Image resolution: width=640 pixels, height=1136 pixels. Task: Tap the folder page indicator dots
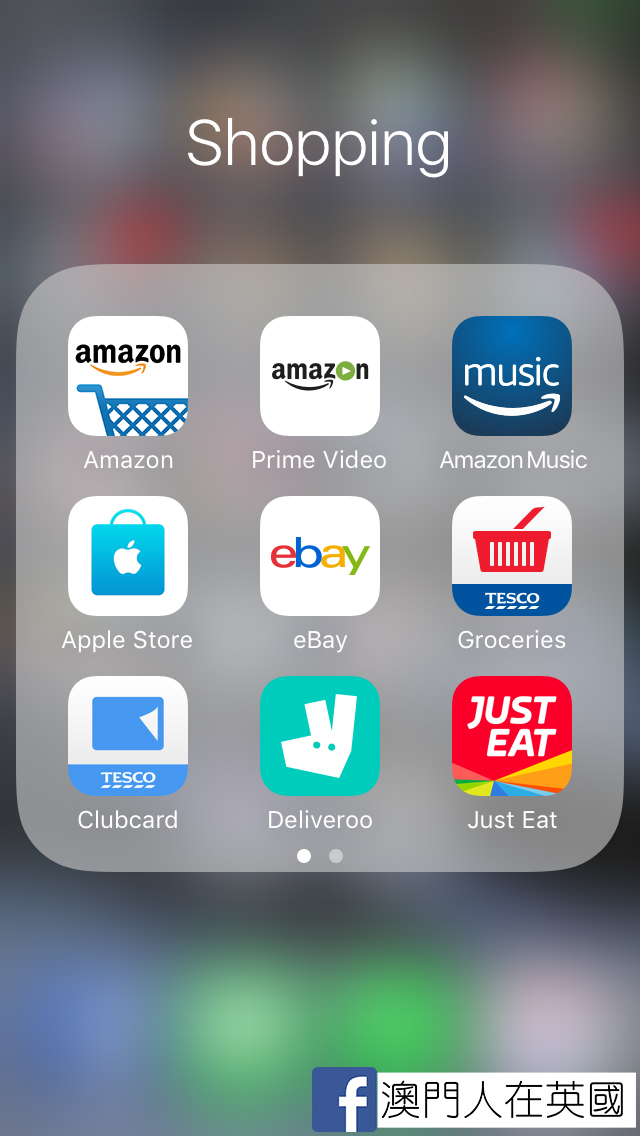click(320, 856)
